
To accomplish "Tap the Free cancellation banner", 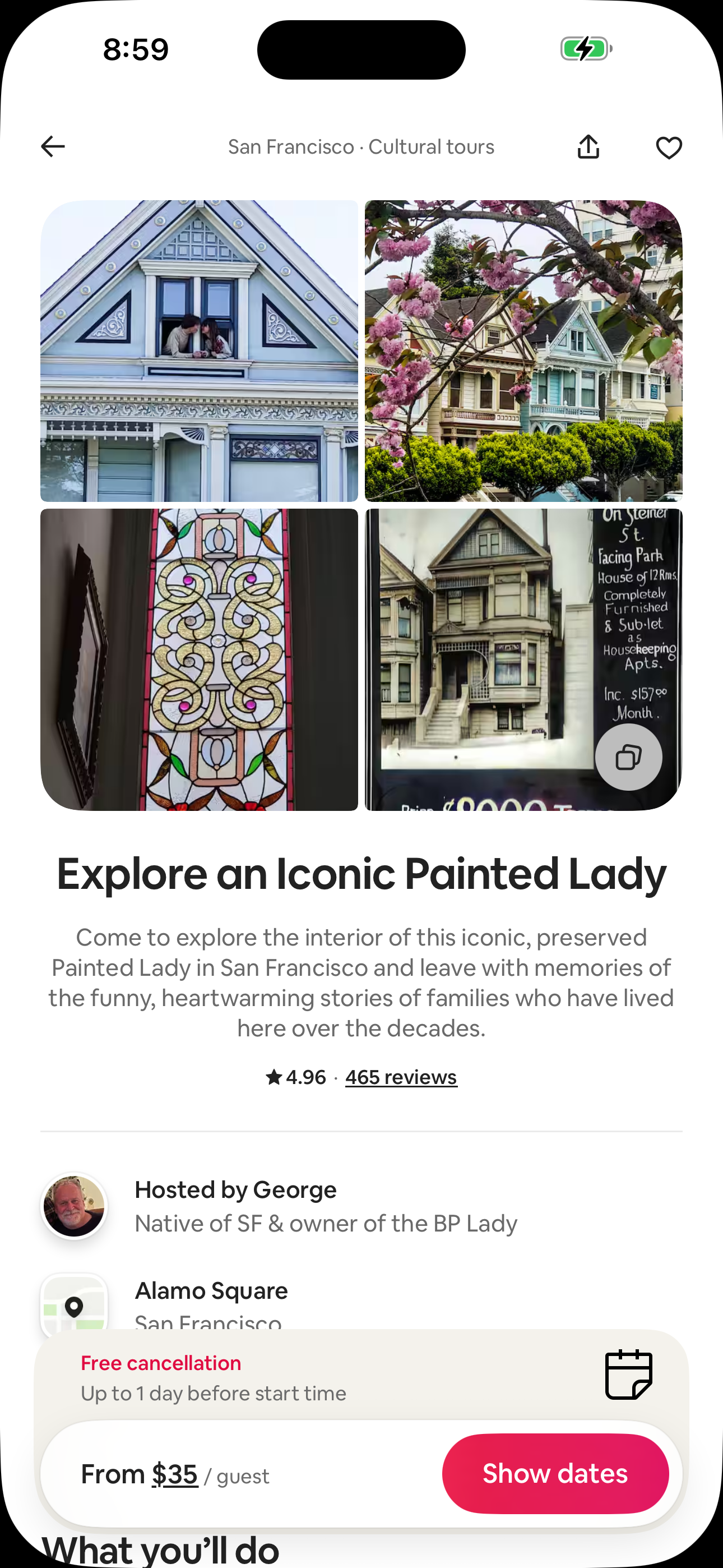I will (161, 1363).
